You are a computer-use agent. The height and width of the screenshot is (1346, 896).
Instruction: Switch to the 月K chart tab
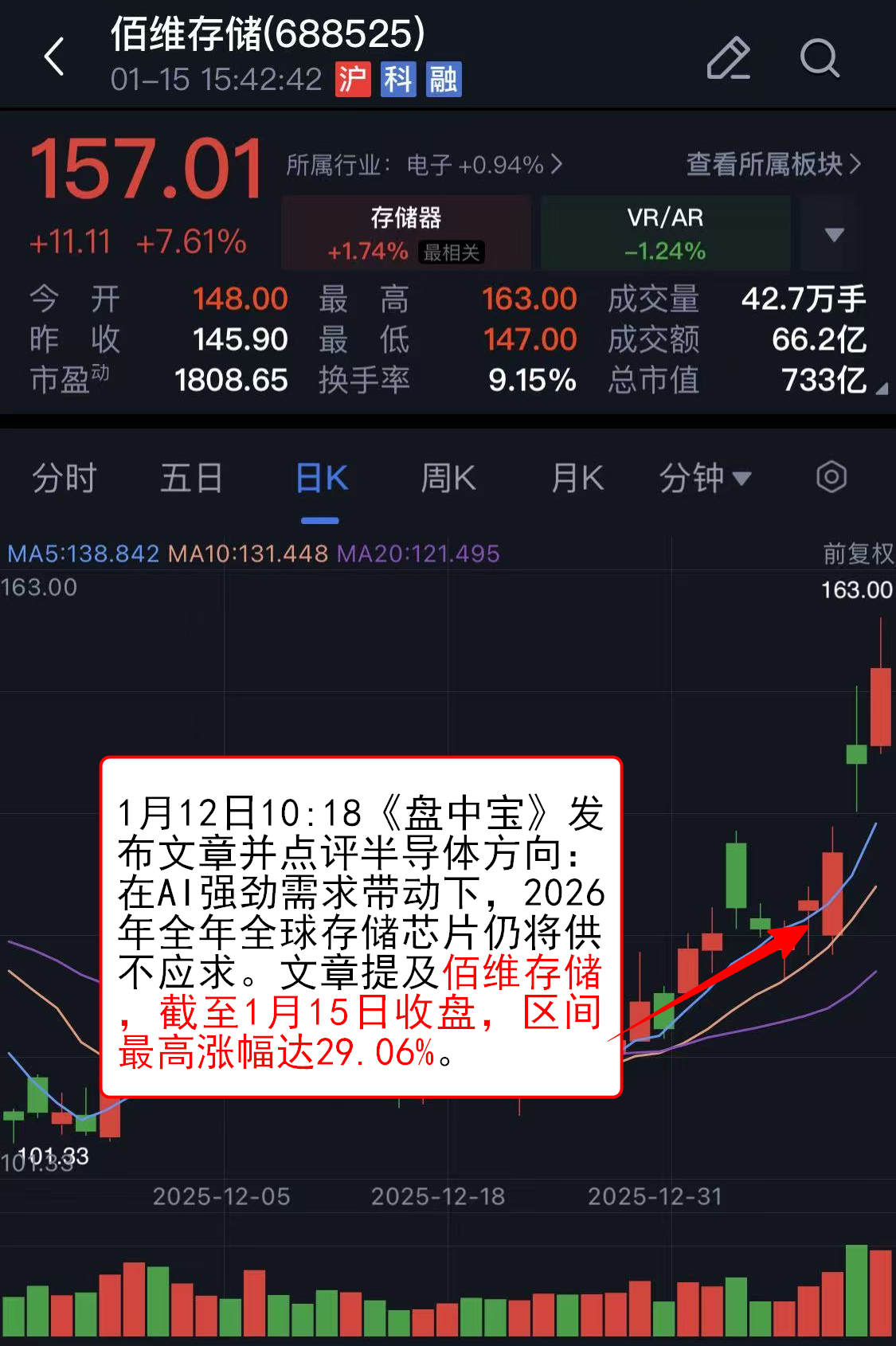click(577, 479)
